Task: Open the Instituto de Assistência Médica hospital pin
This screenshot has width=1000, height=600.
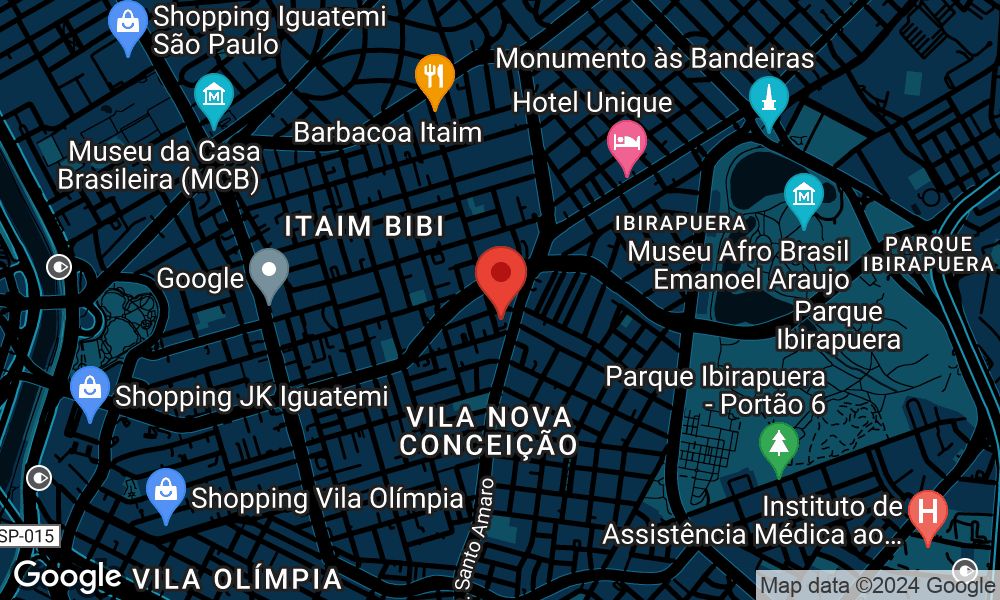Action: pyautogui.click(x=927, y=512)
